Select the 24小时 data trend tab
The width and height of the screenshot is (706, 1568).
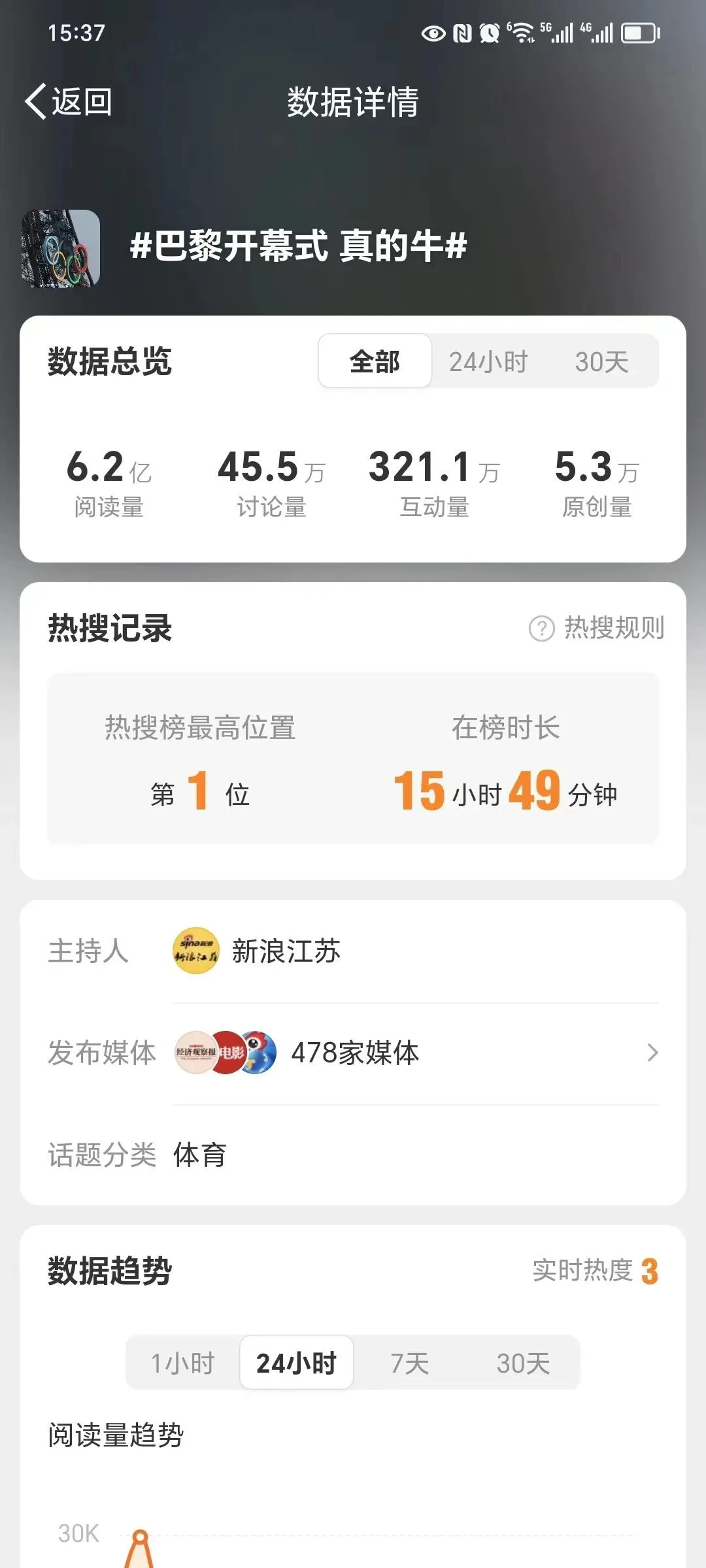point(296,1364)
